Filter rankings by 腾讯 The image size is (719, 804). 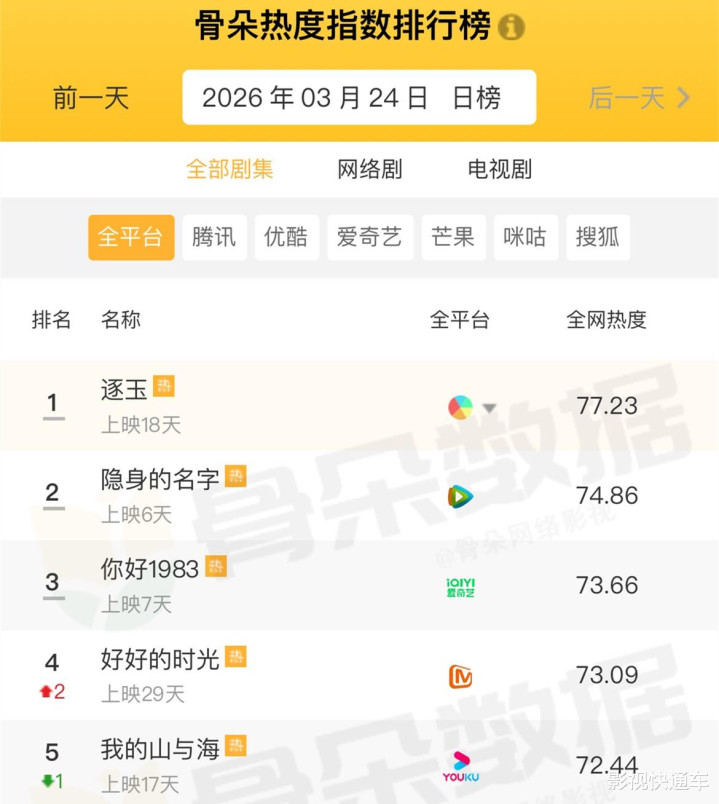tap(214, 237)
